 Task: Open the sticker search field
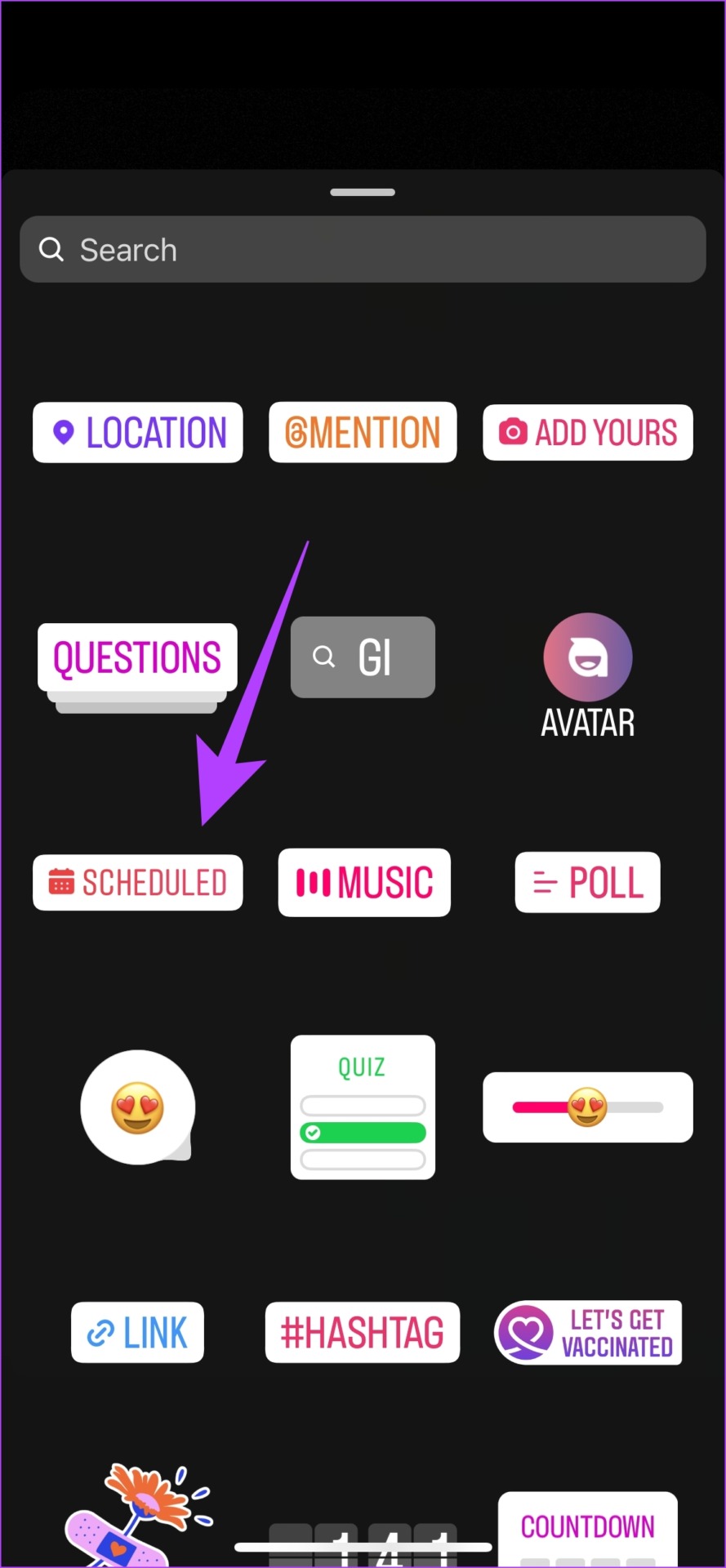[x=363, y=249]
